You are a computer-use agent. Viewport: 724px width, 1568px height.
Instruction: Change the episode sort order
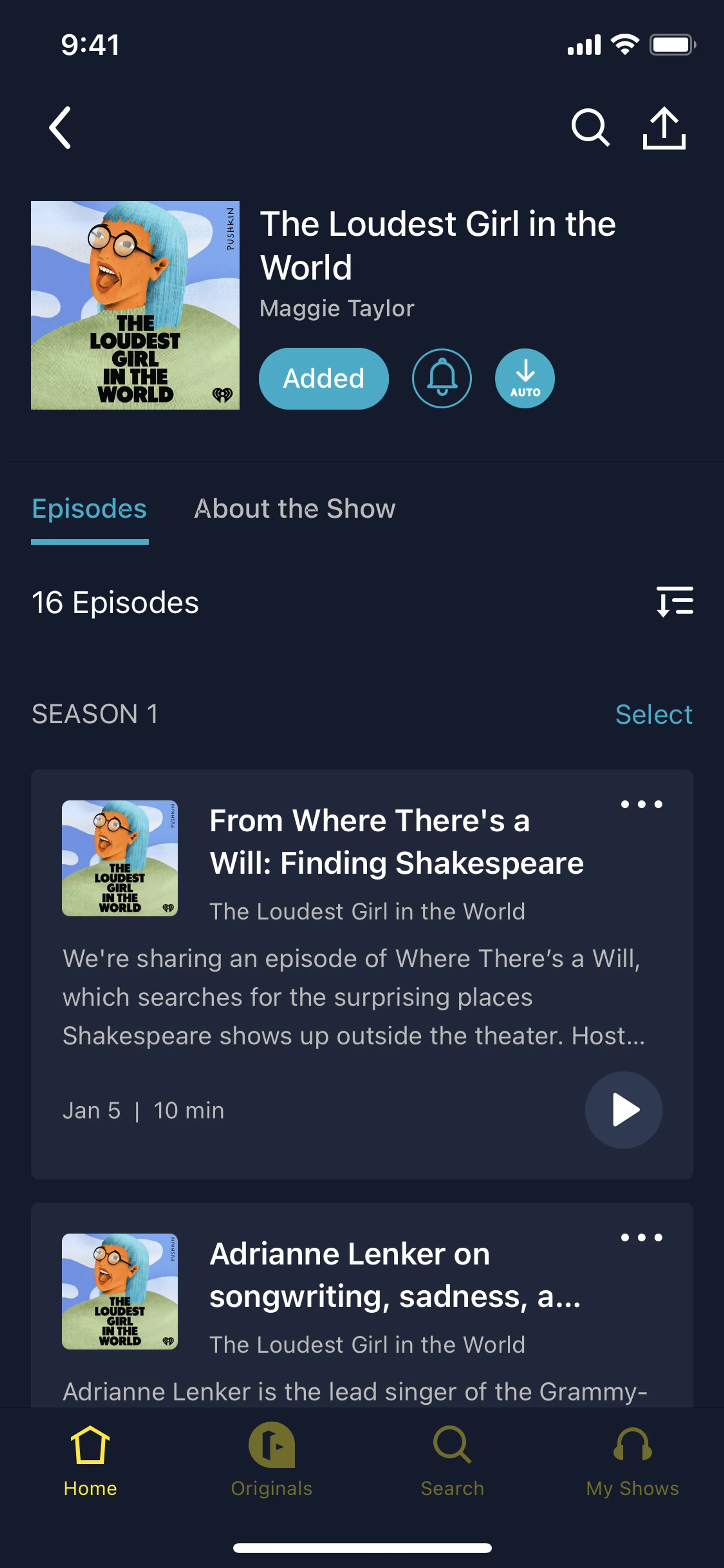click(675, 602)
